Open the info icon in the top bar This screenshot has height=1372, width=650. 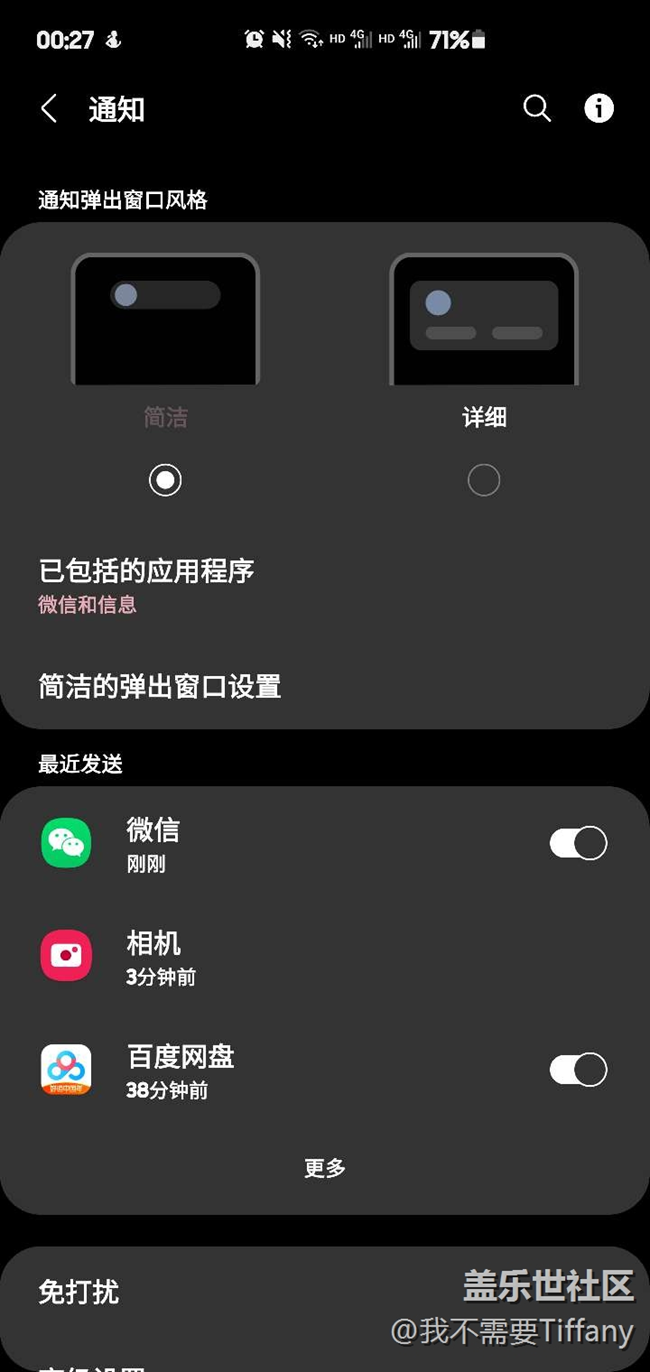(x=599, y=108)
